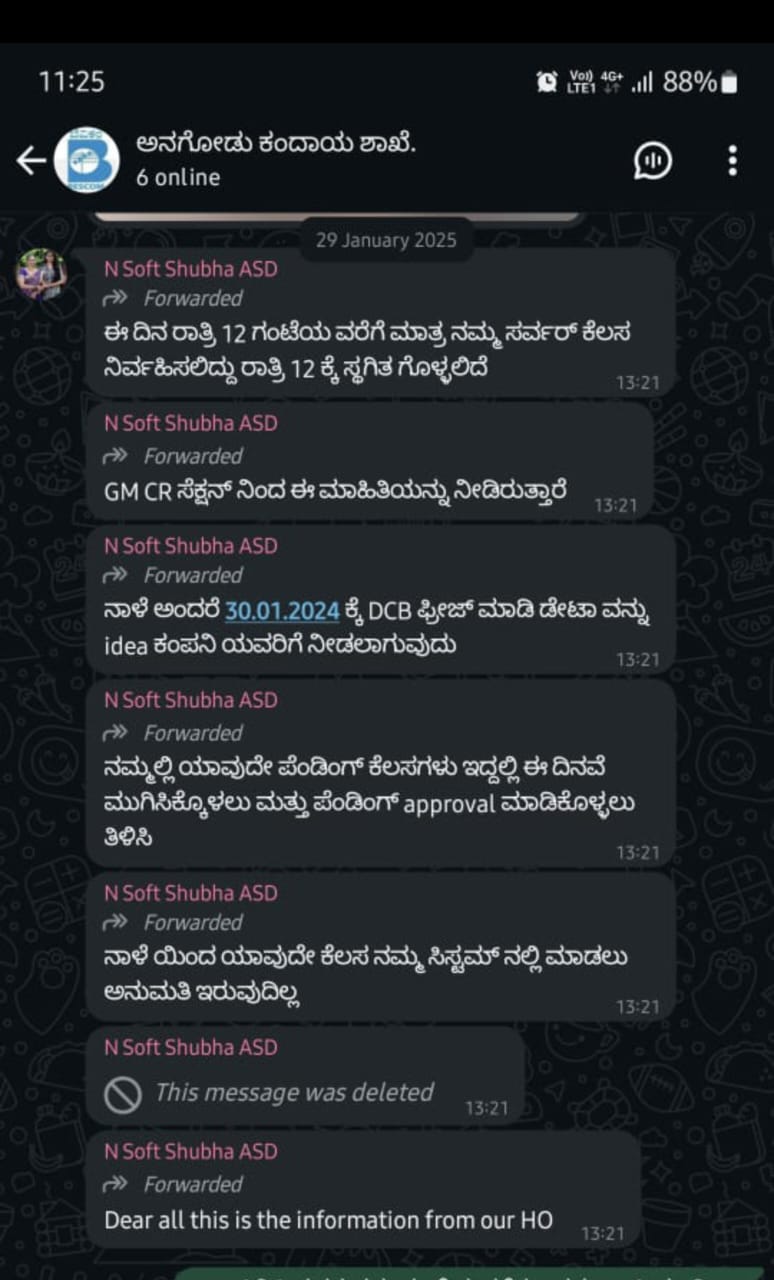Open the 30.01.2024 date link

[x=282, y=612]
